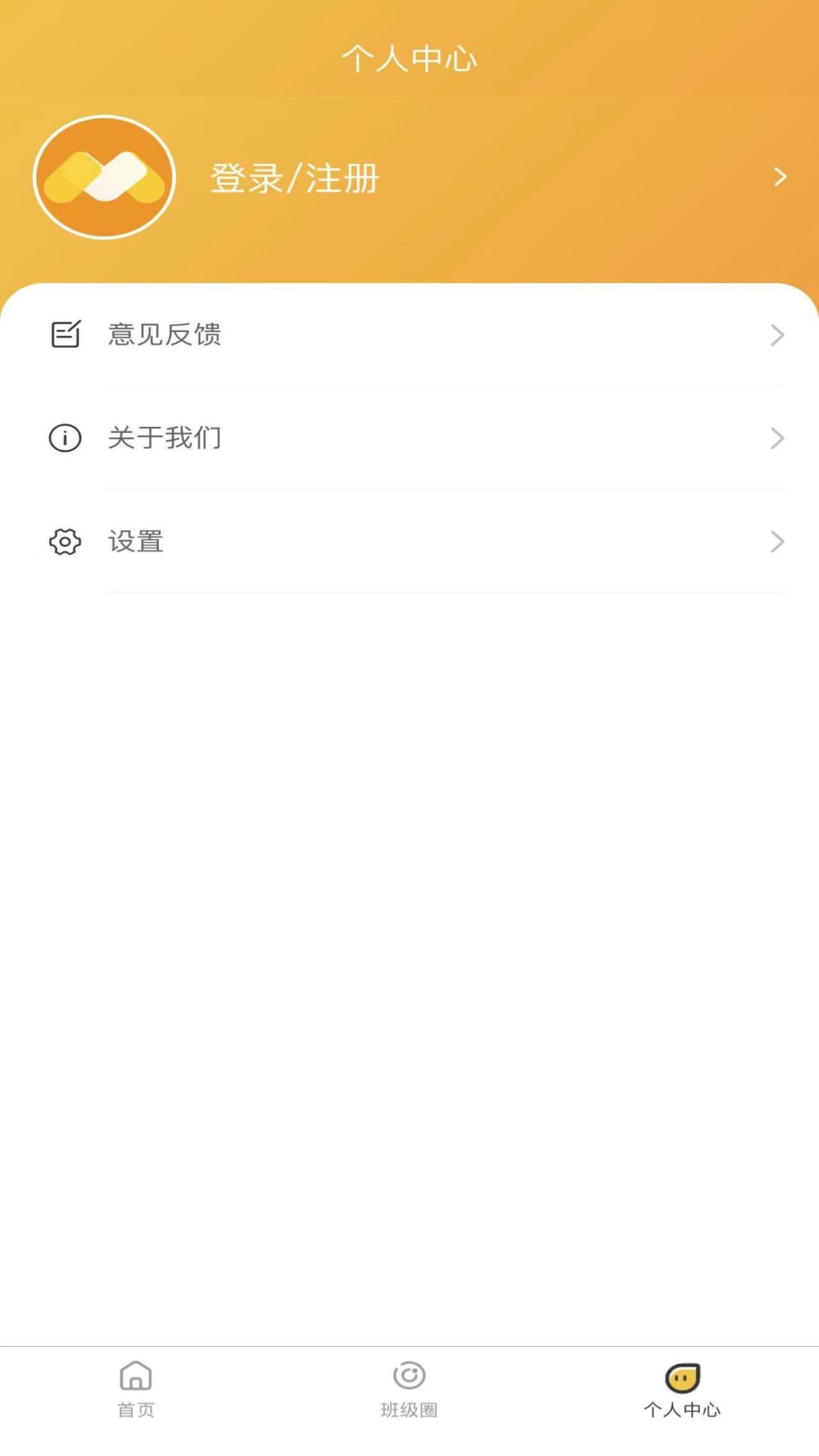Tap 登录/注册 to sign in

coord(294,179)
